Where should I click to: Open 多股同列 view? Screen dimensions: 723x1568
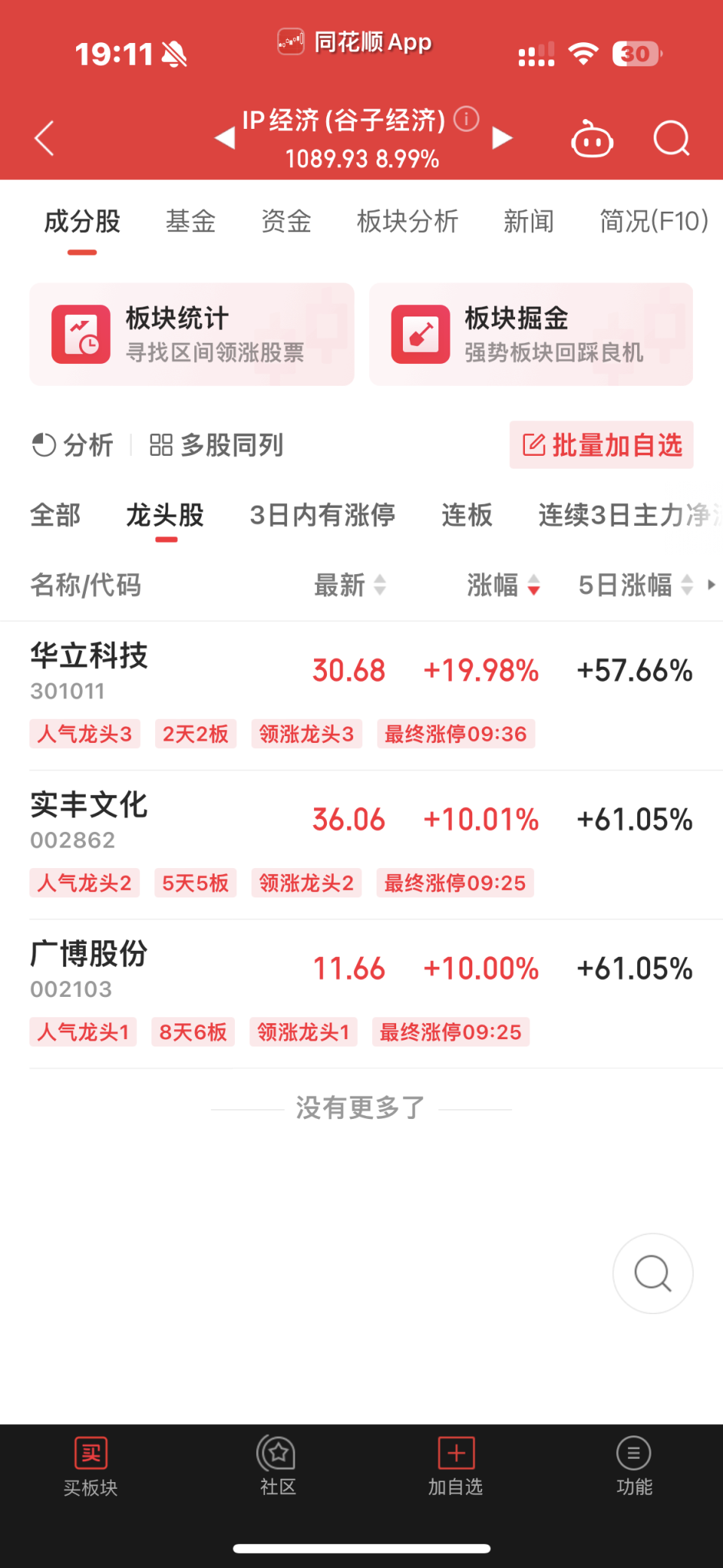tap(217, 445)
